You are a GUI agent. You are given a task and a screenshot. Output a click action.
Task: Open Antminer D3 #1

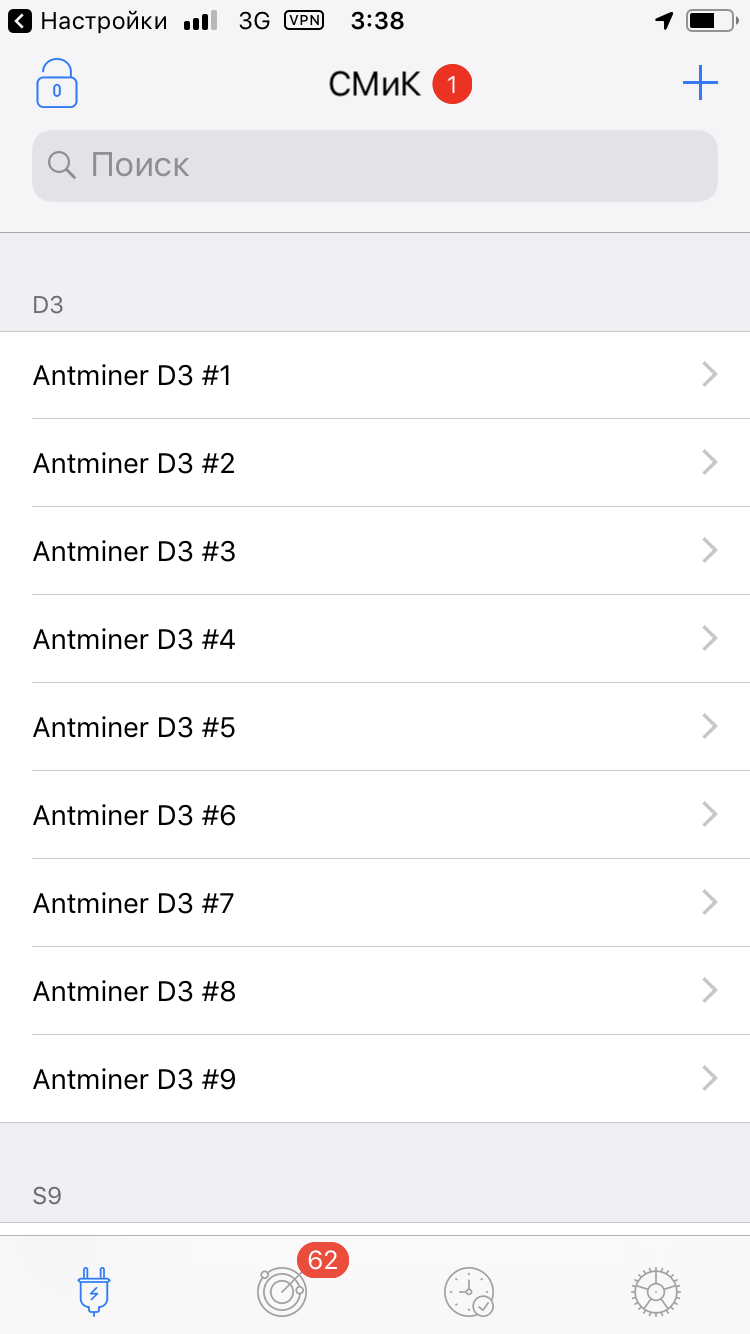pos(375,375)
